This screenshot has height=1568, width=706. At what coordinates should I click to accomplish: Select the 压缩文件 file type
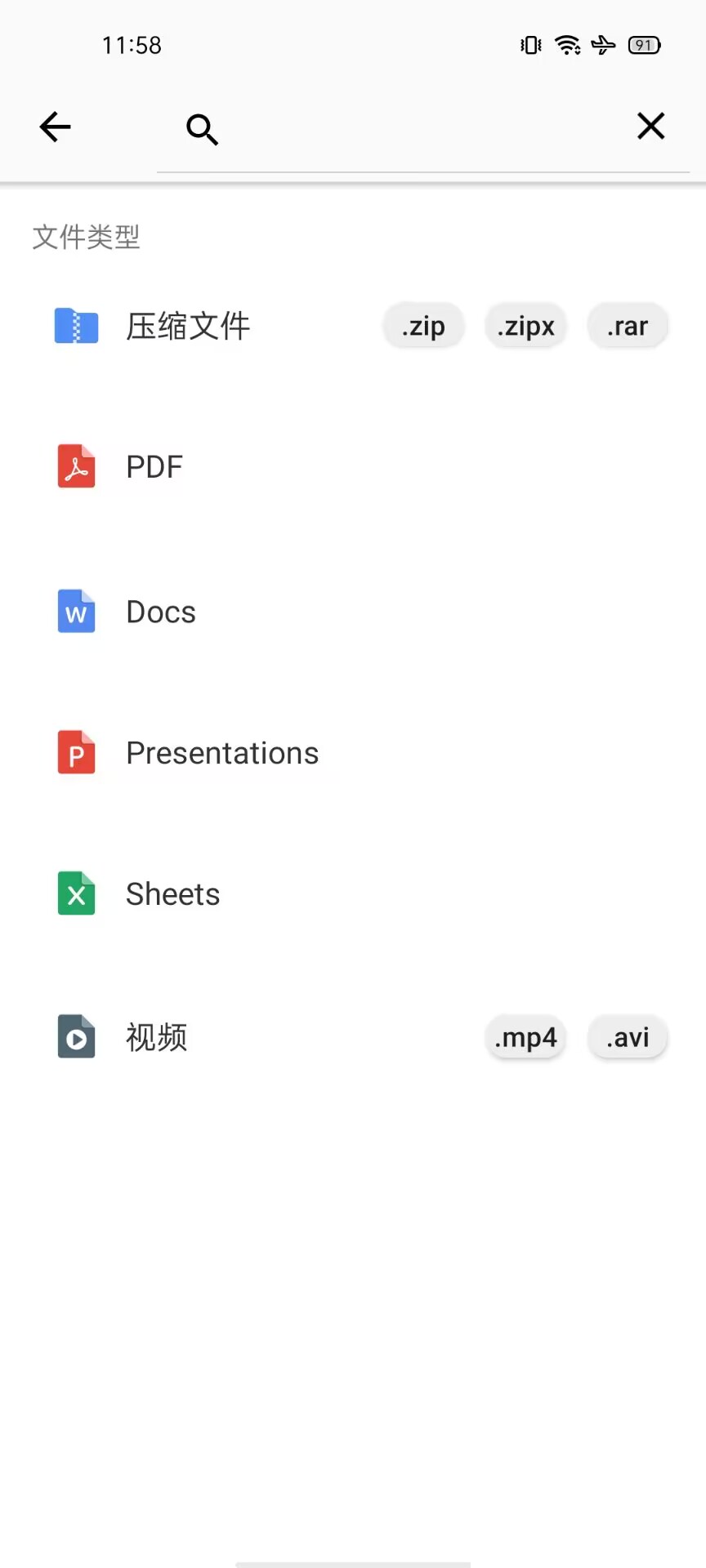point(188,326)
